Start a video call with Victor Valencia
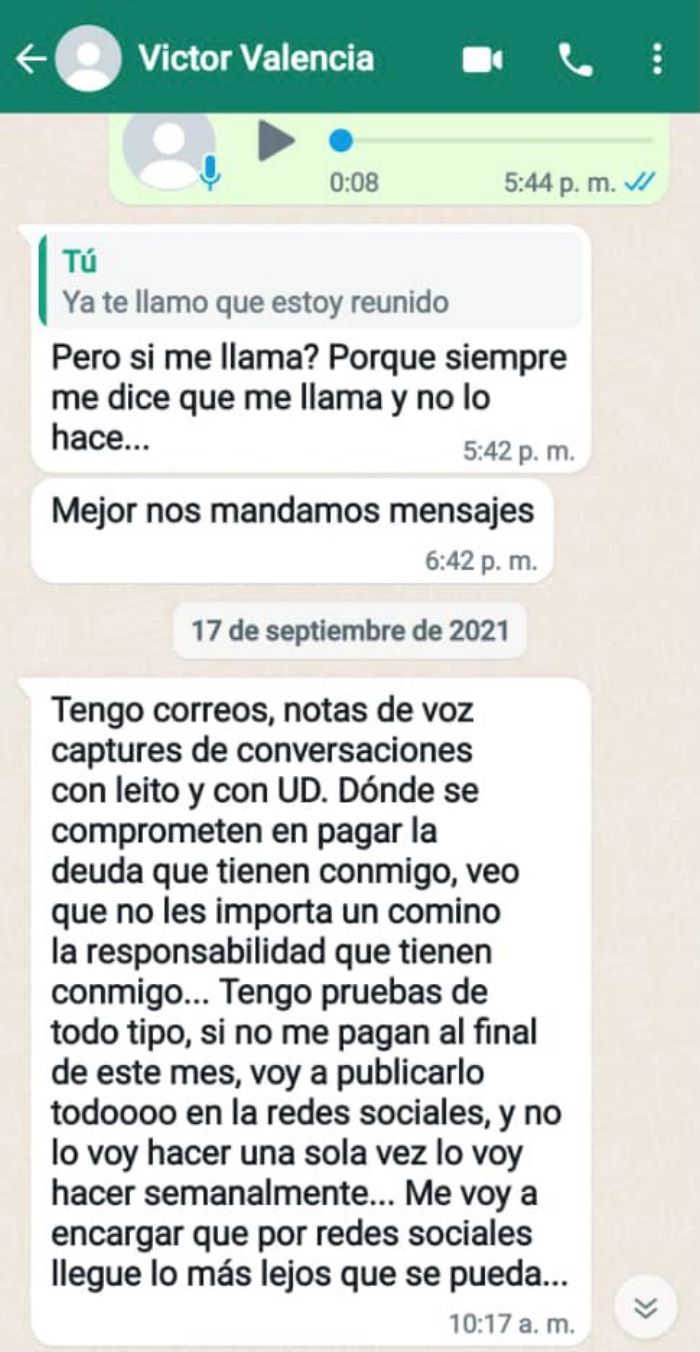 [x=482, y=60]
